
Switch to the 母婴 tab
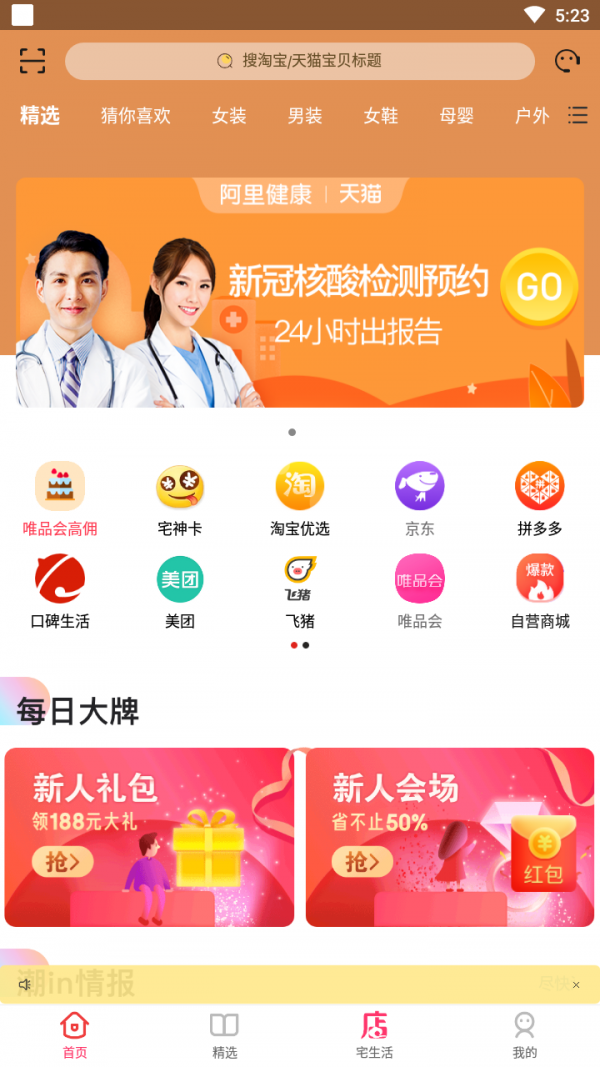pyautogui.click(x=456, y=116)
